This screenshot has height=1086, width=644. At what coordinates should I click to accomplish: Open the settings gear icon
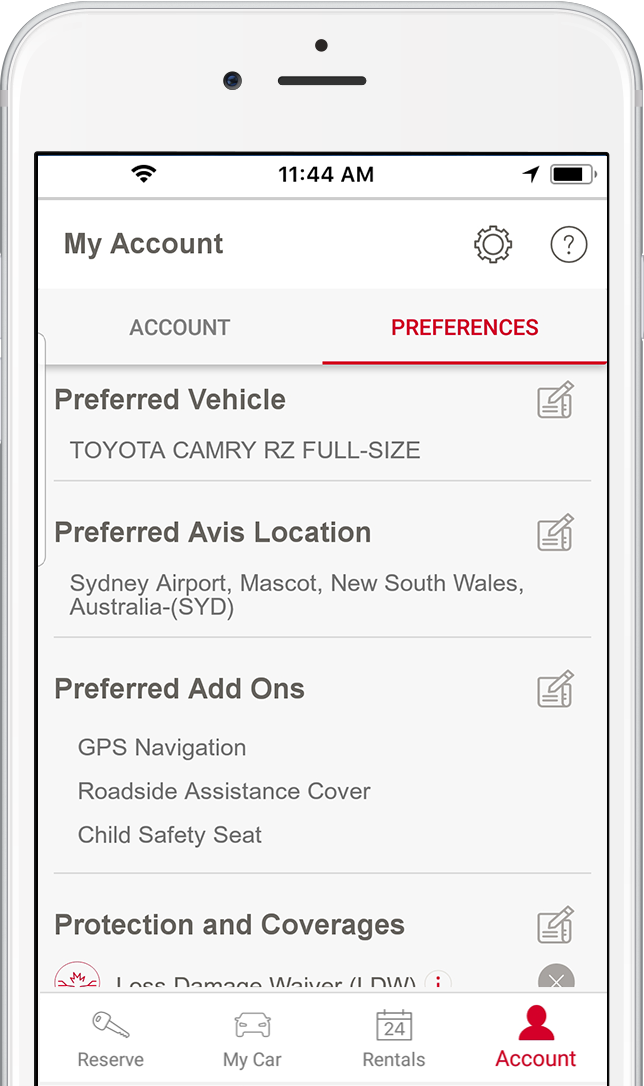coord(492,244)
